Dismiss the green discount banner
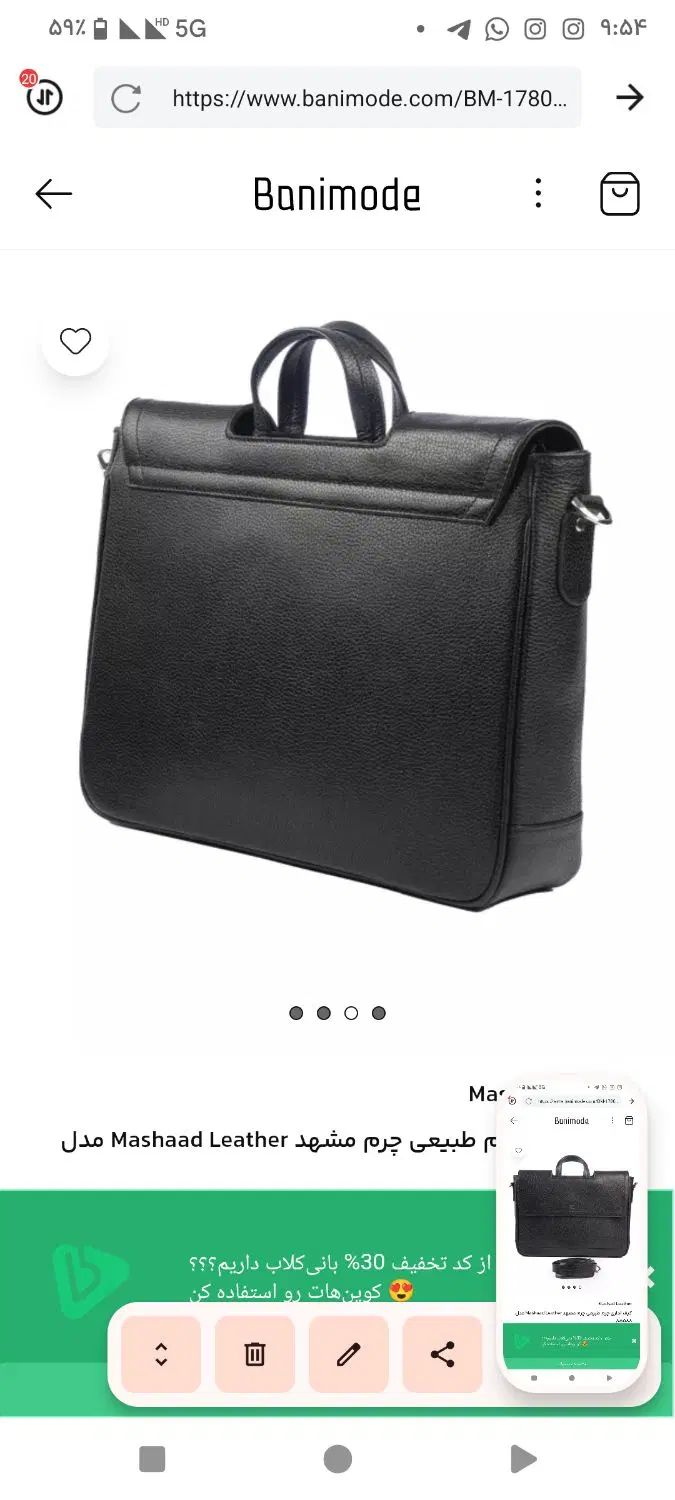 650,1276
